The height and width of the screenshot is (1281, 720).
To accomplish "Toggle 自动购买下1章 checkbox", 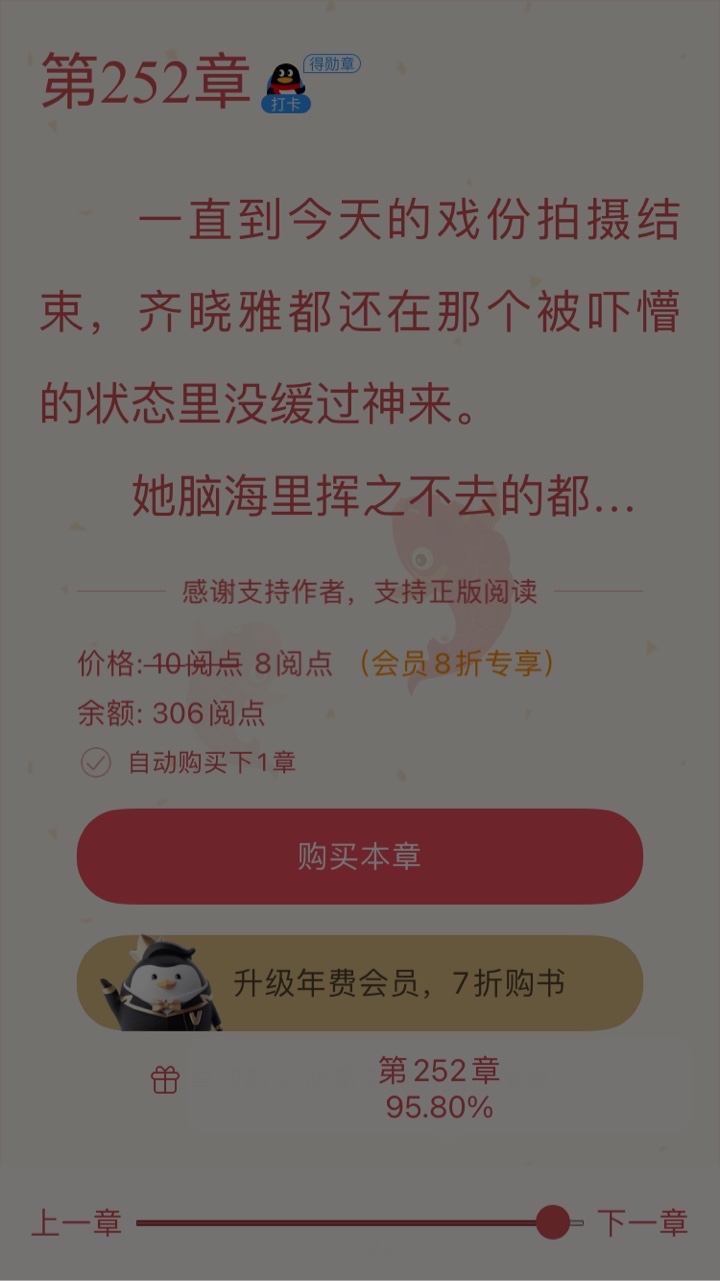I will point(95,763).
